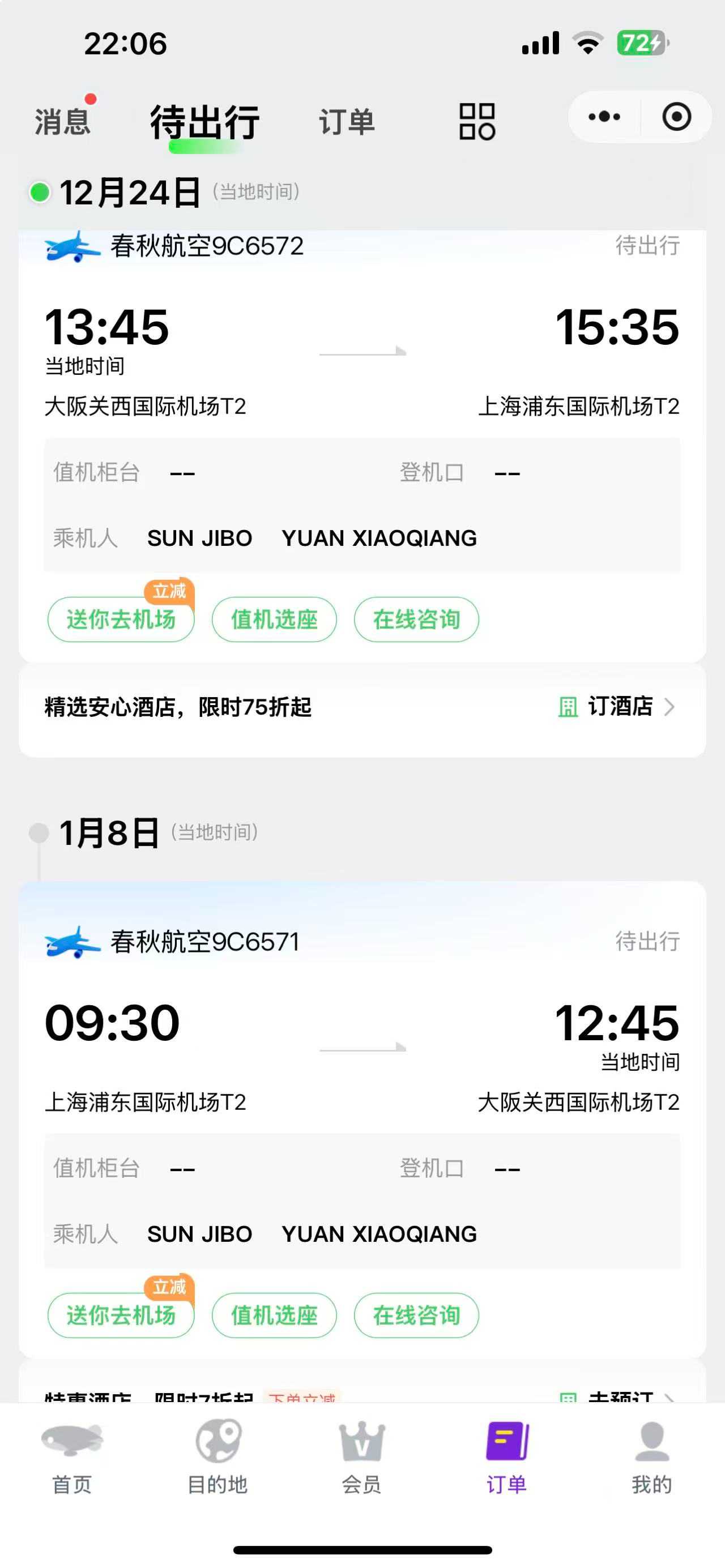Select the 订单 tab in bottom bar

(x=506, y=1456)
